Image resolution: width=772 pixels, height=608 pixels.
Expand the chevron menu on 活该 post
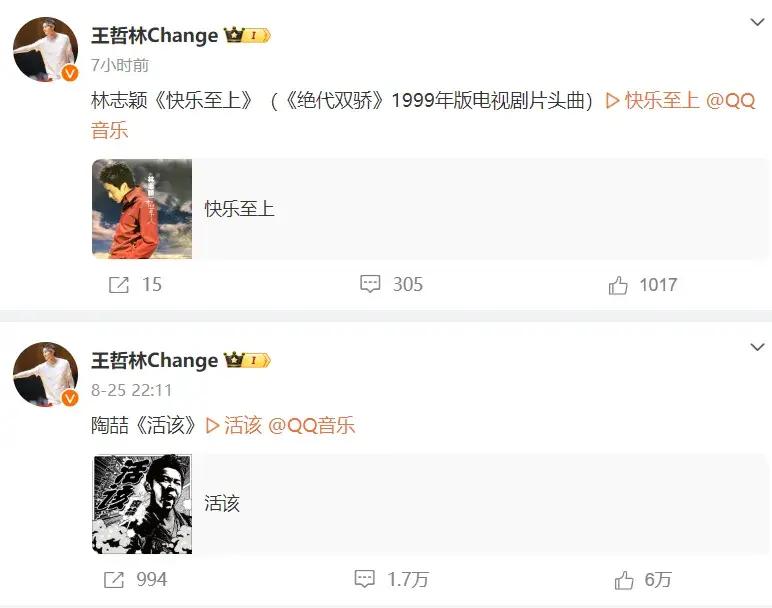[757, 347]
